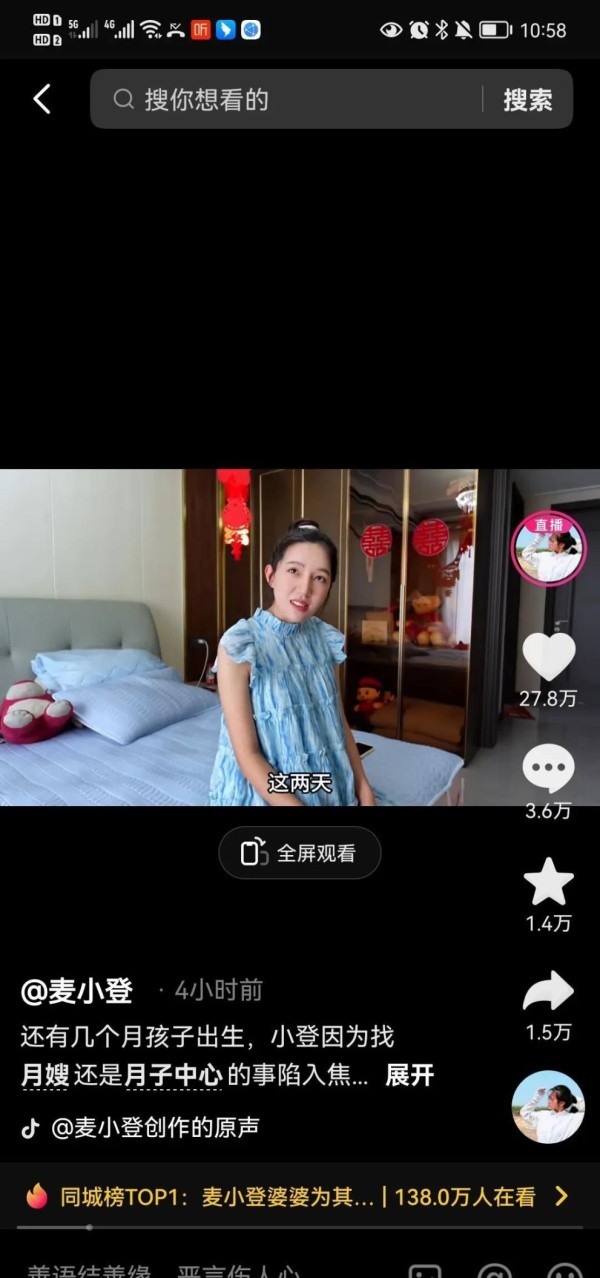Go back with the arrow icon
The image size is (600, 1278).
point(42,99)
